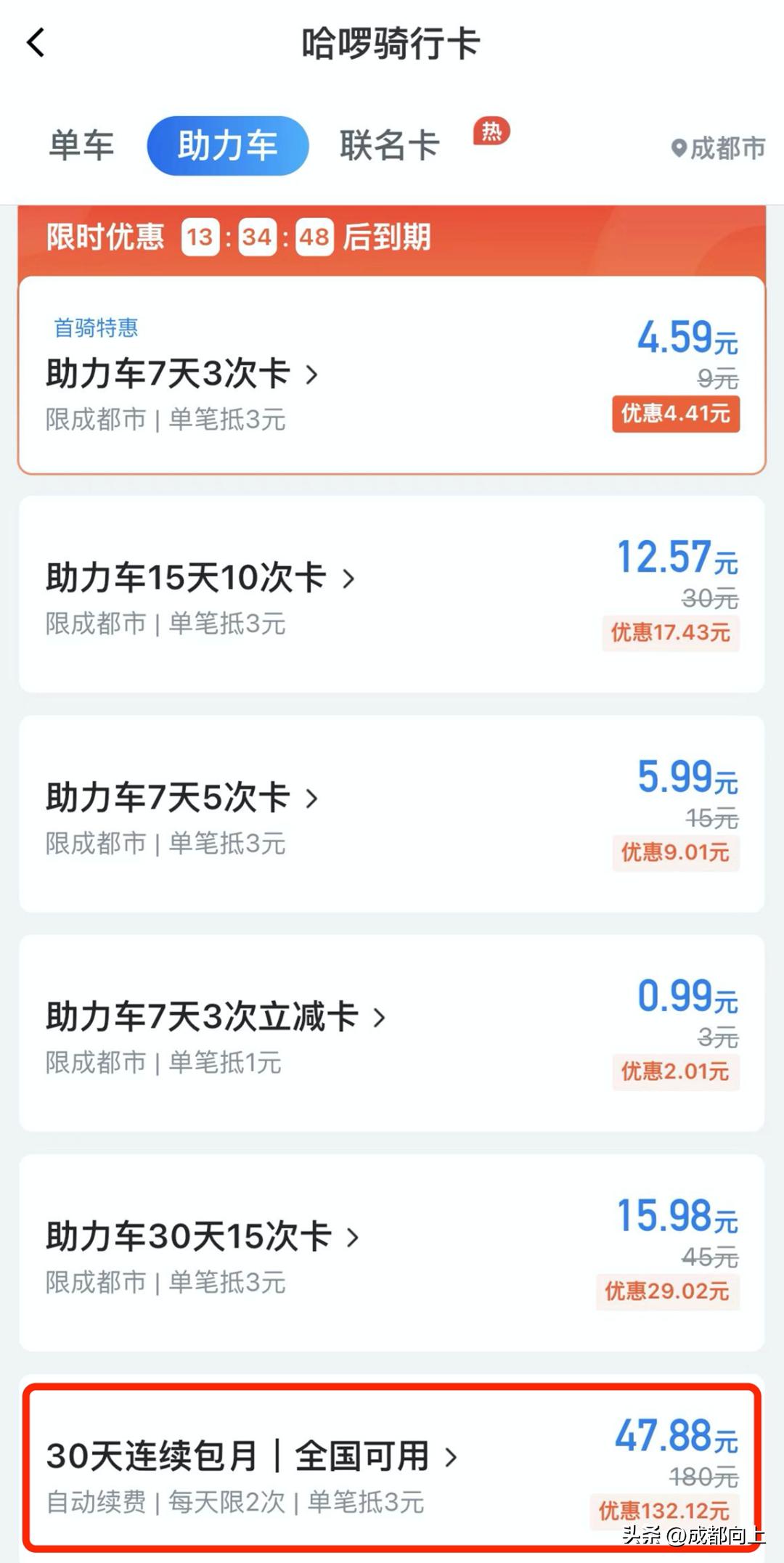Expand details of 助力车7天5次卡 via chevron
This screenshot has width=784, height=1563.
pos(312,799)
